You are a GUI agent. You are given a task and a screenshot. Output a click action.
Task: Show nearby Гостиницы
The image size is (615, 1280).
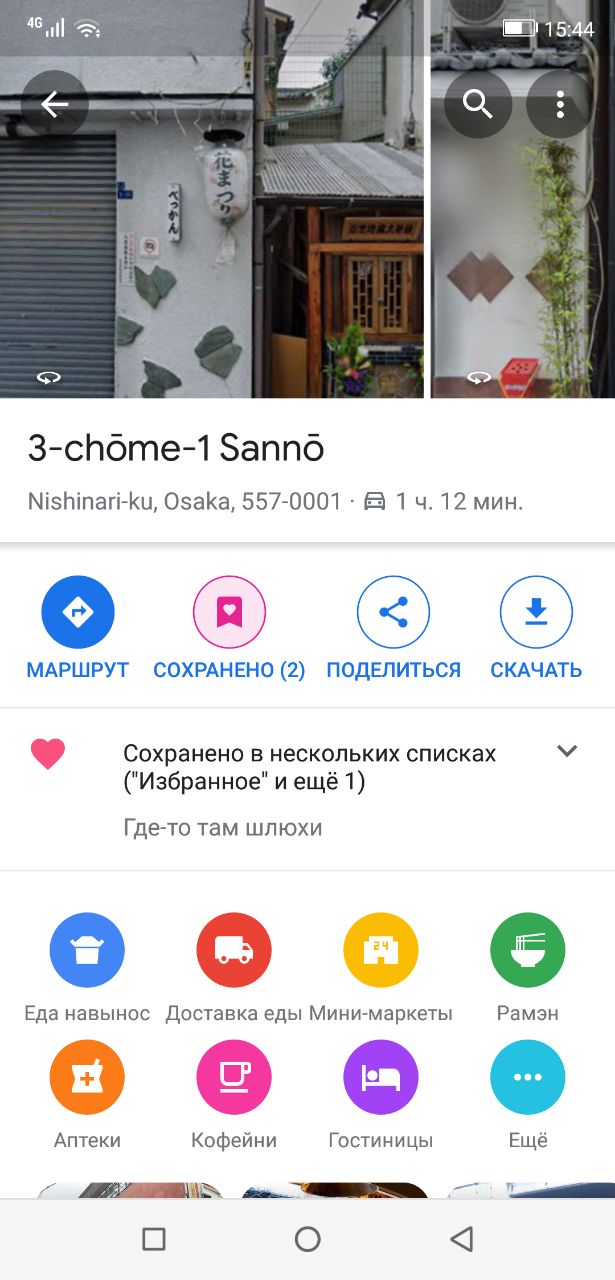click(380, 1077)
